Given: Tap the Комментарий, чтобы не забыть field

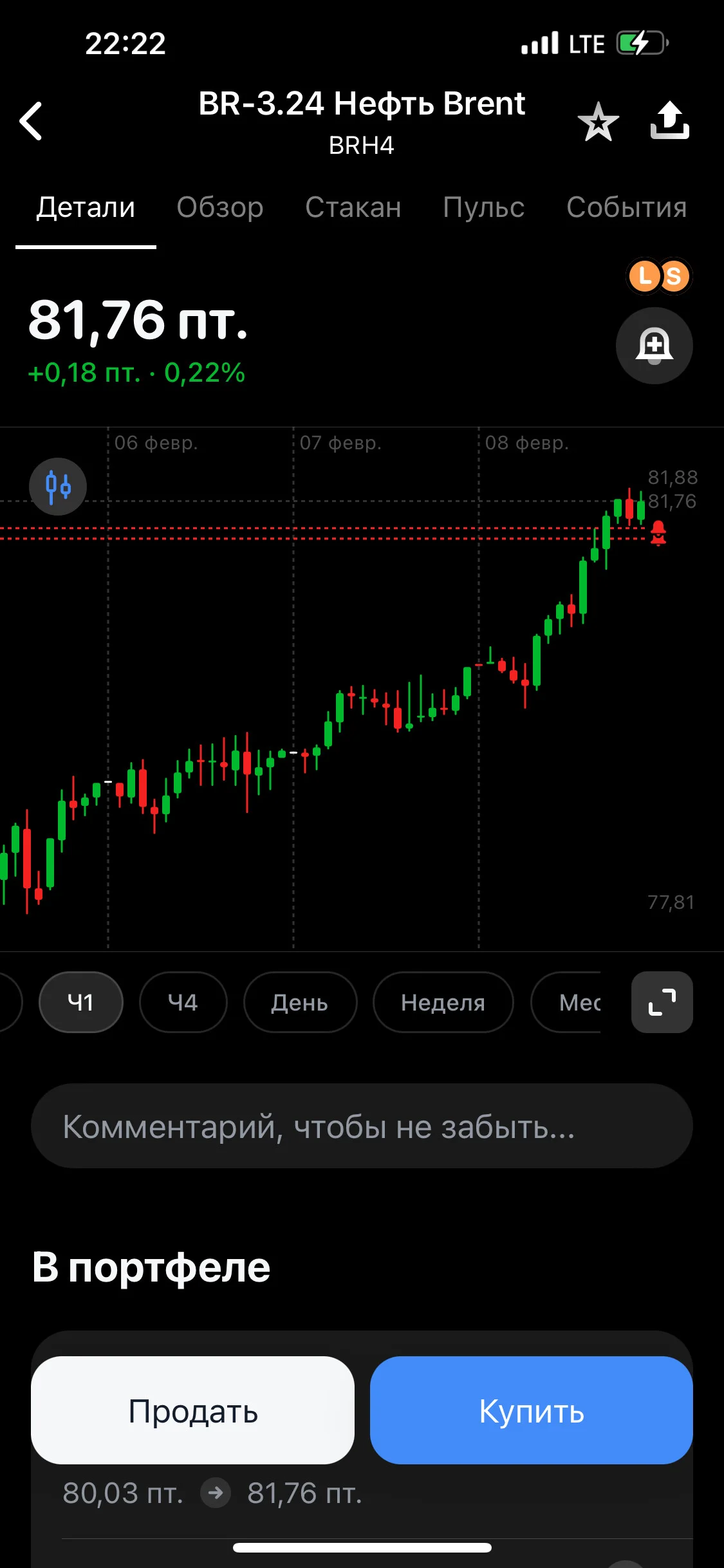Looking at the screenshot, I should point(362,1126).
